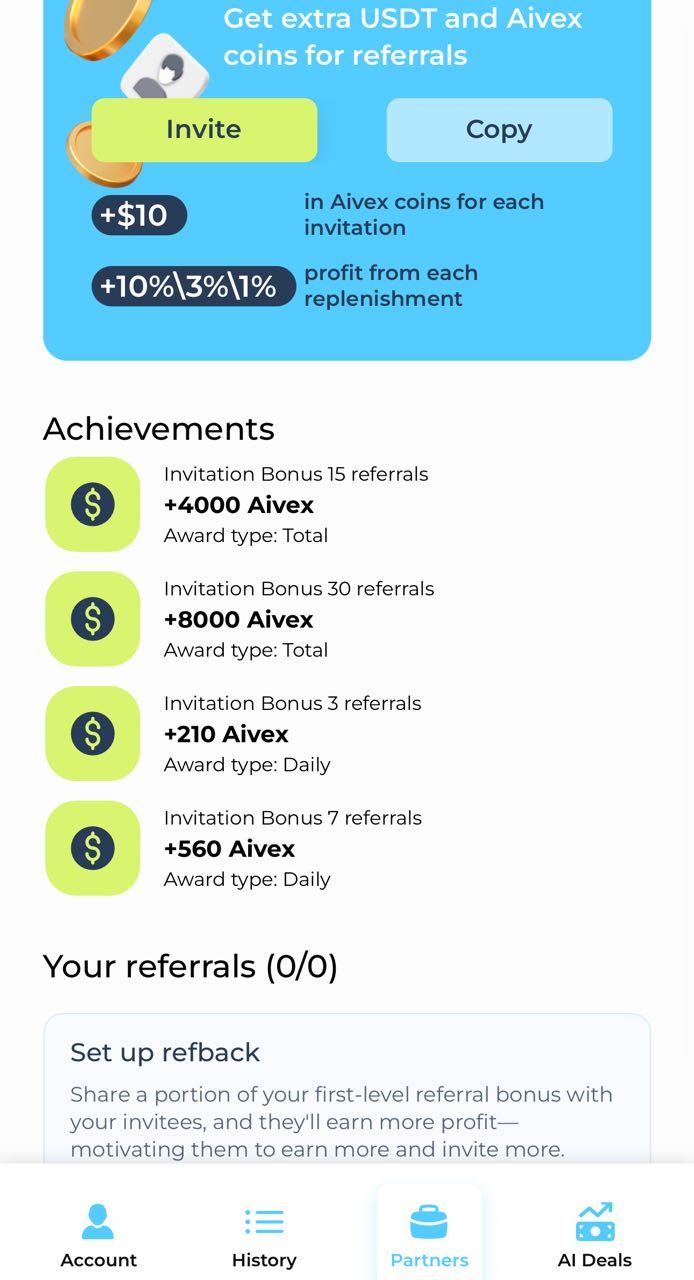Tap the green Invite button

(x=204, y=130)
